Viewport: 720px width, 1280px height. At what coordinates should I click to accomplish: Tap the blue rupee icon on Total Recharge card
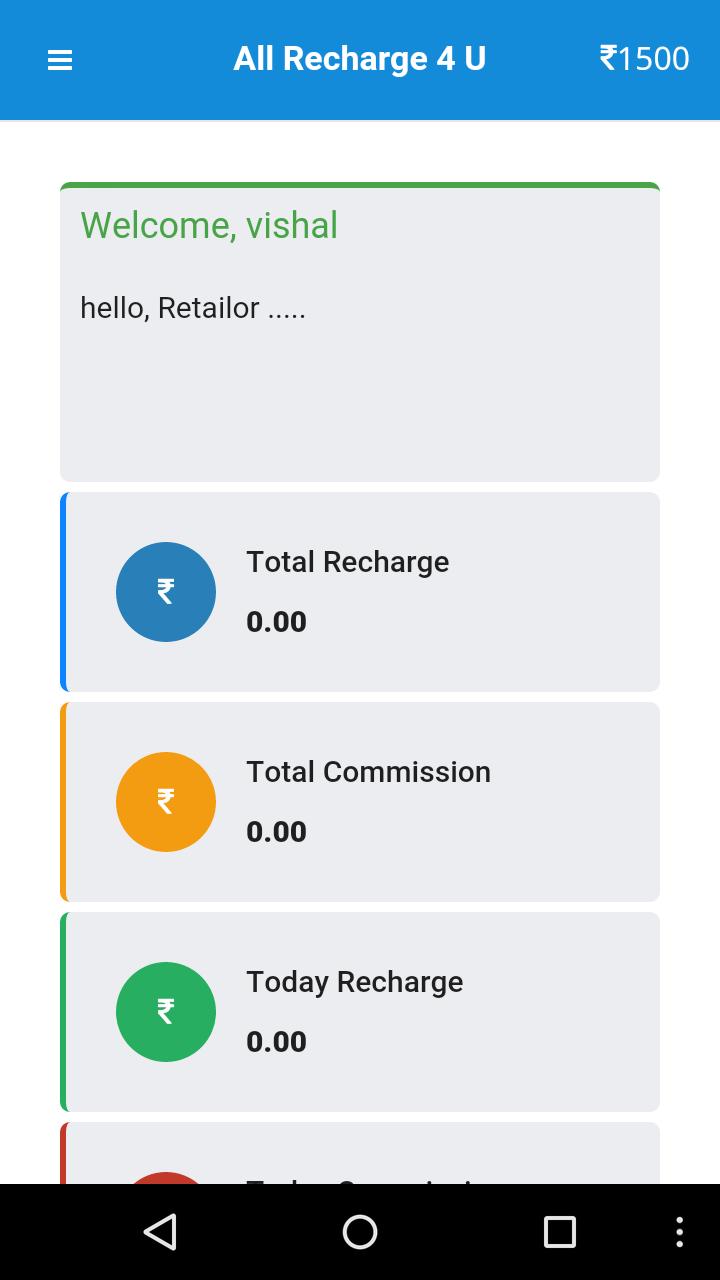(x=166, y=592)
